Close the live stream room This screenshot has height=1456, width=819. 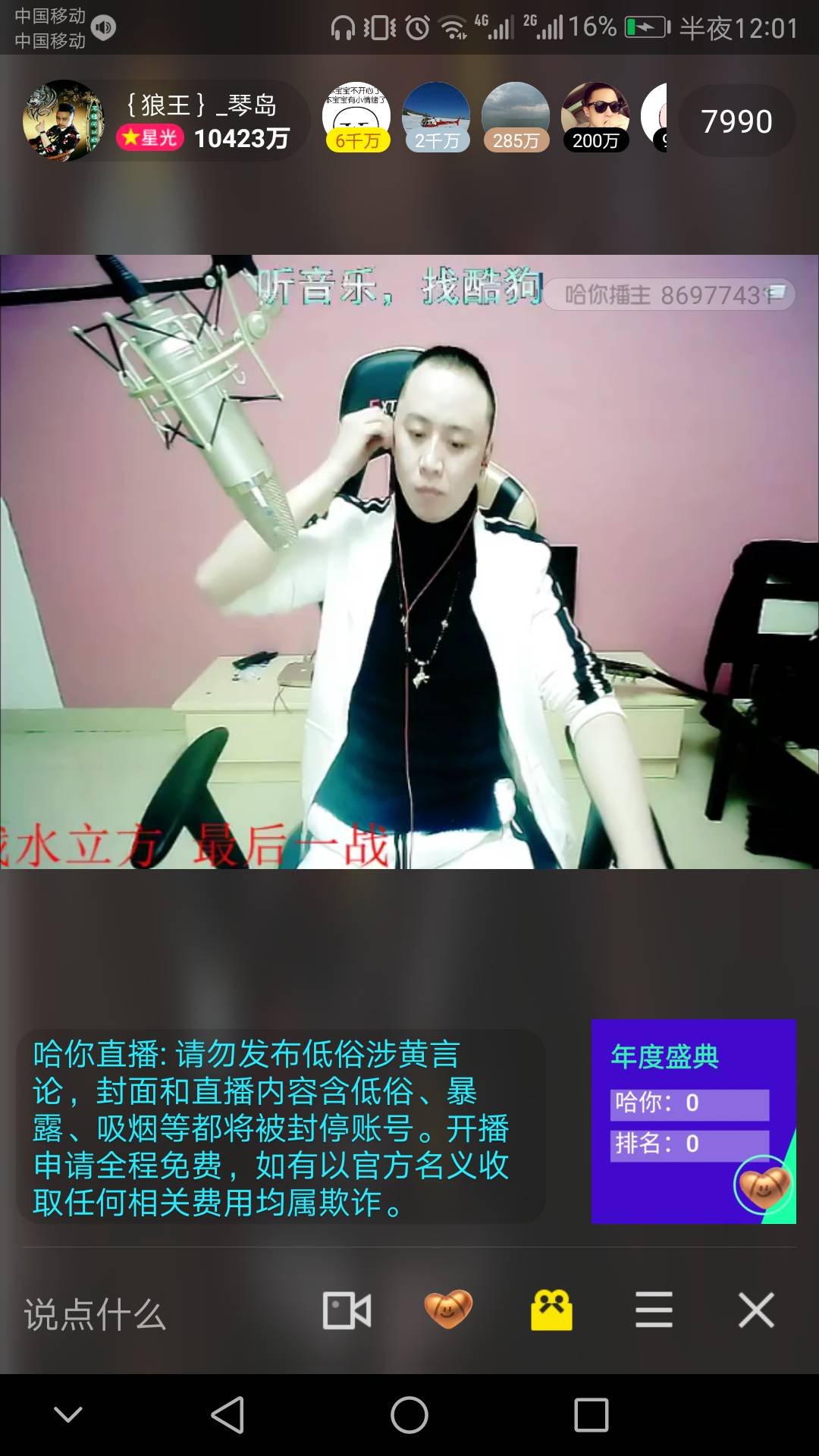tap(756, 1310)
